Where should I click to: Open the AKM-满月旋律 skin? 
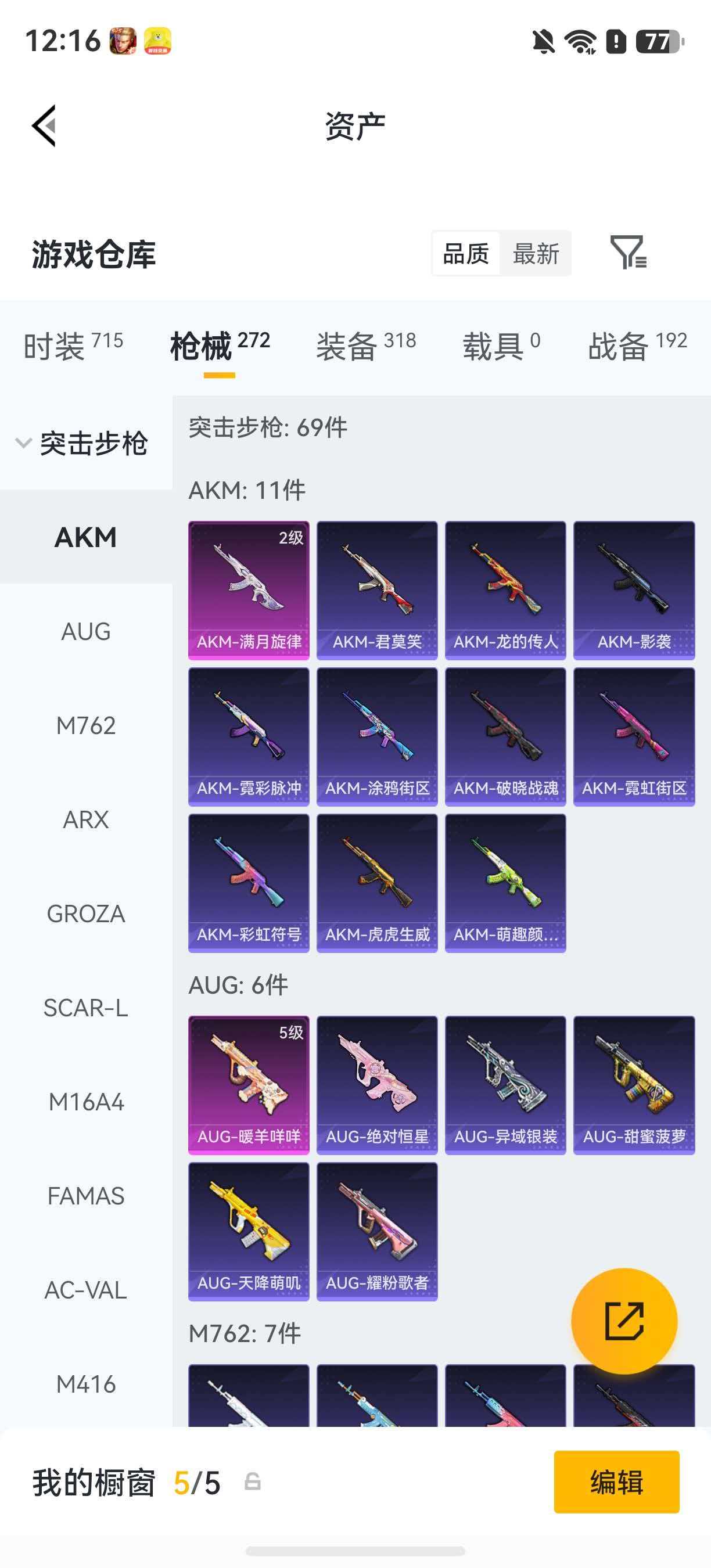249,591
